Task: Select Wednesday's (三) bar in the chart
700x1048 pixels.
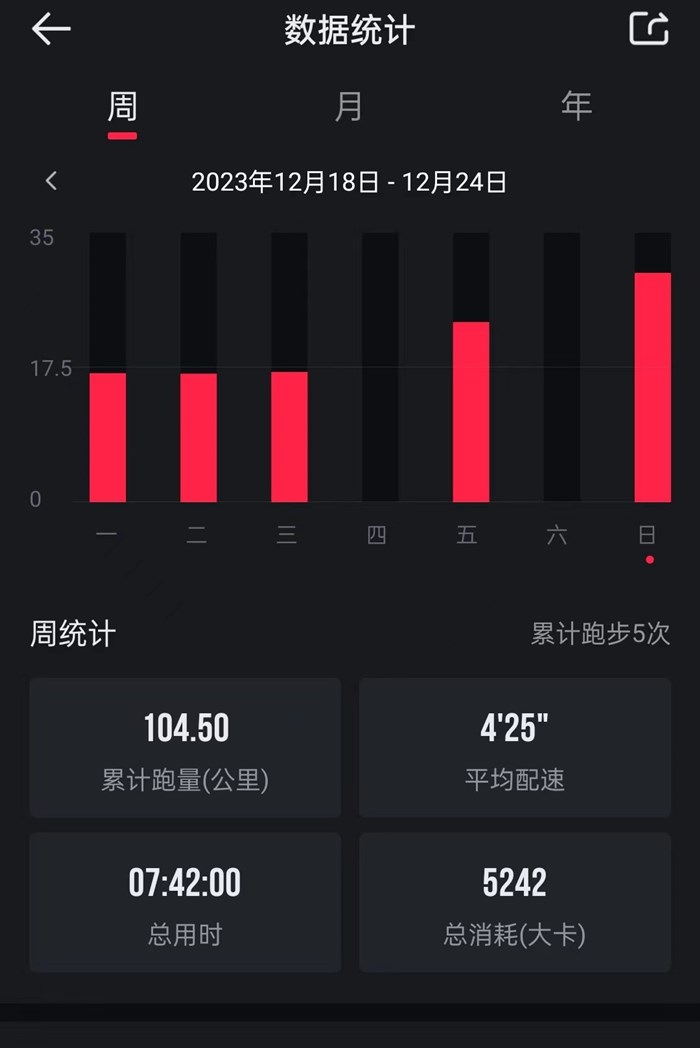Action: coord(289,436)
